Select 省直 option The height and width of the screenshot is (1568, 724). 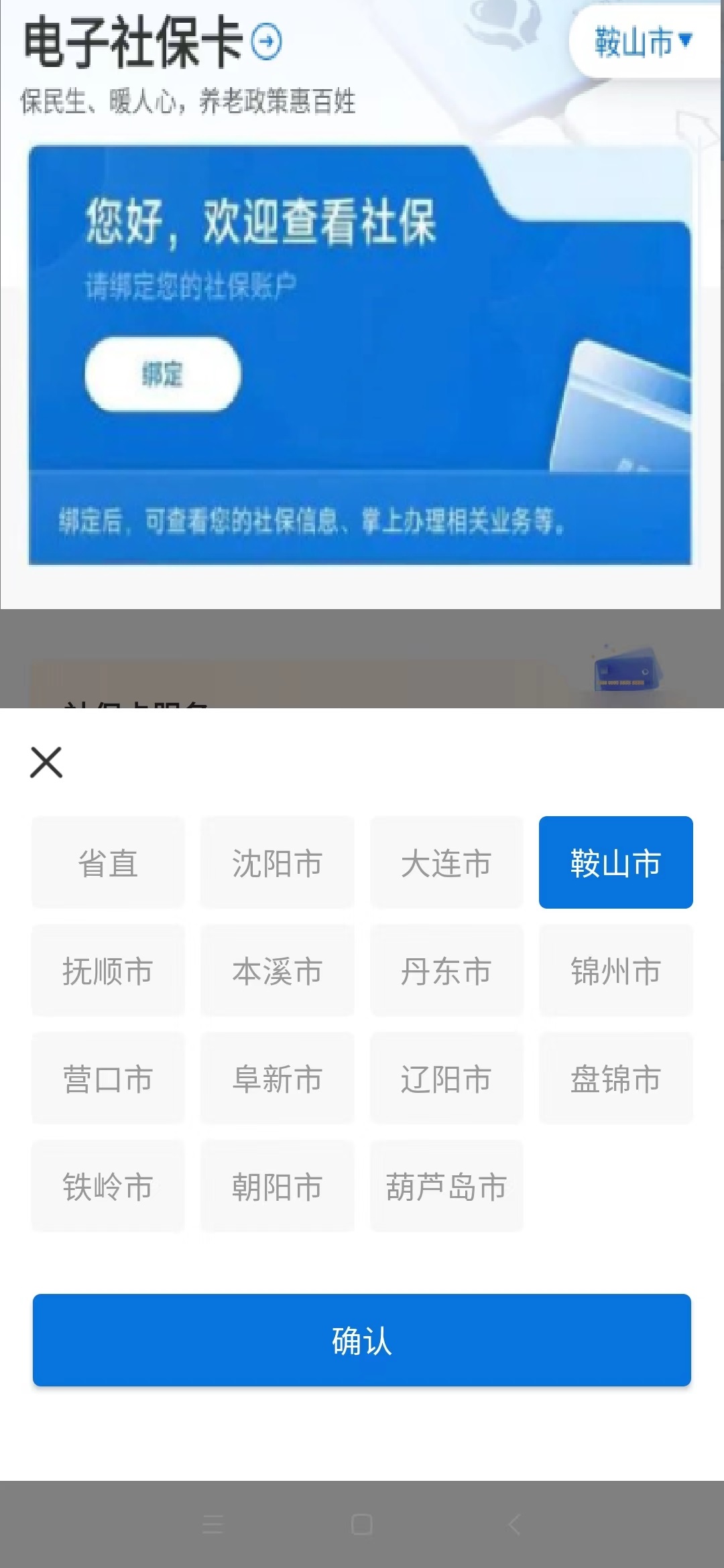click(x=108, y=863)
